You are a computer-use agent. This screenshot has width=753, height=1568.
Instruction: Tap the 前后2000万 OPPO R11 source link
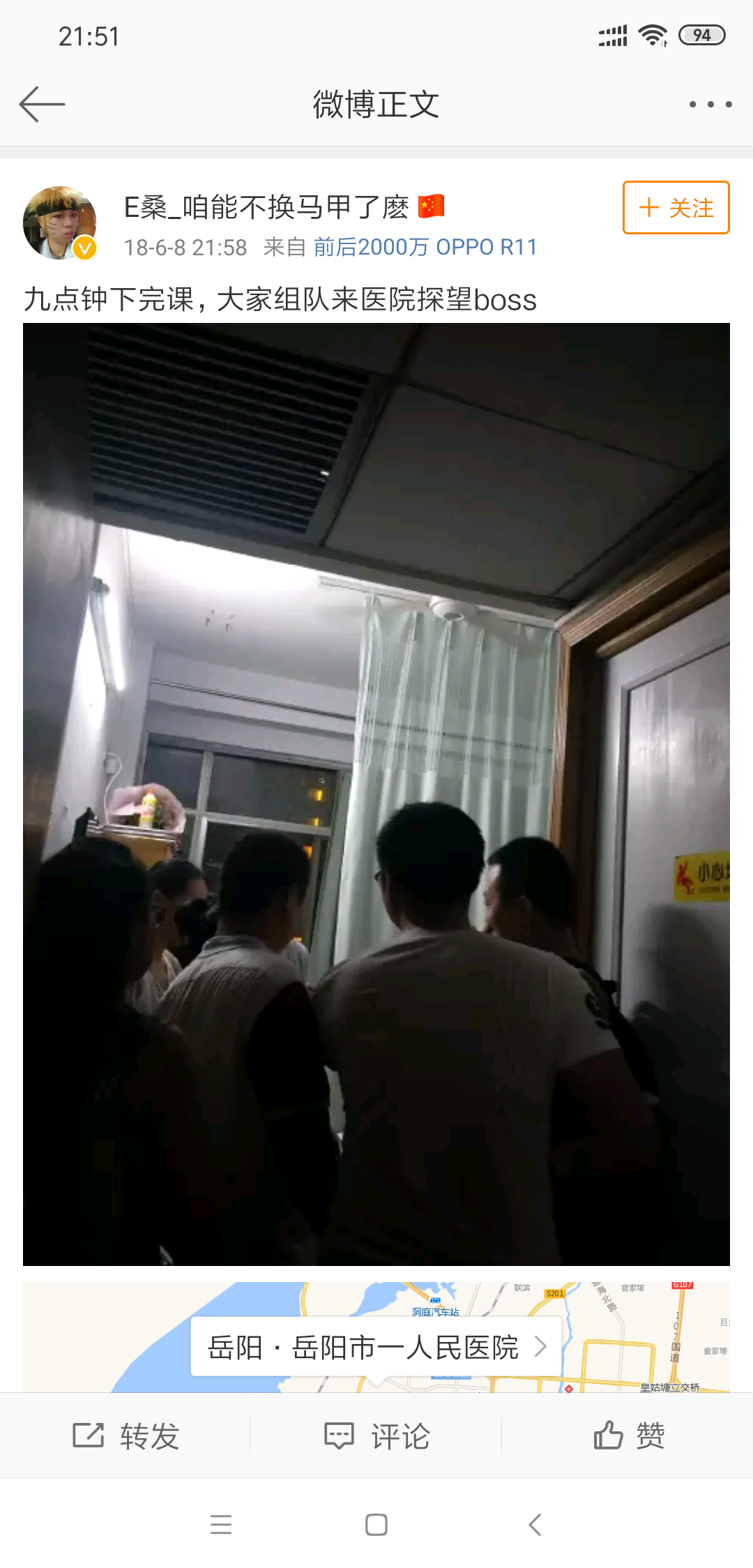[x=425, y=247]
